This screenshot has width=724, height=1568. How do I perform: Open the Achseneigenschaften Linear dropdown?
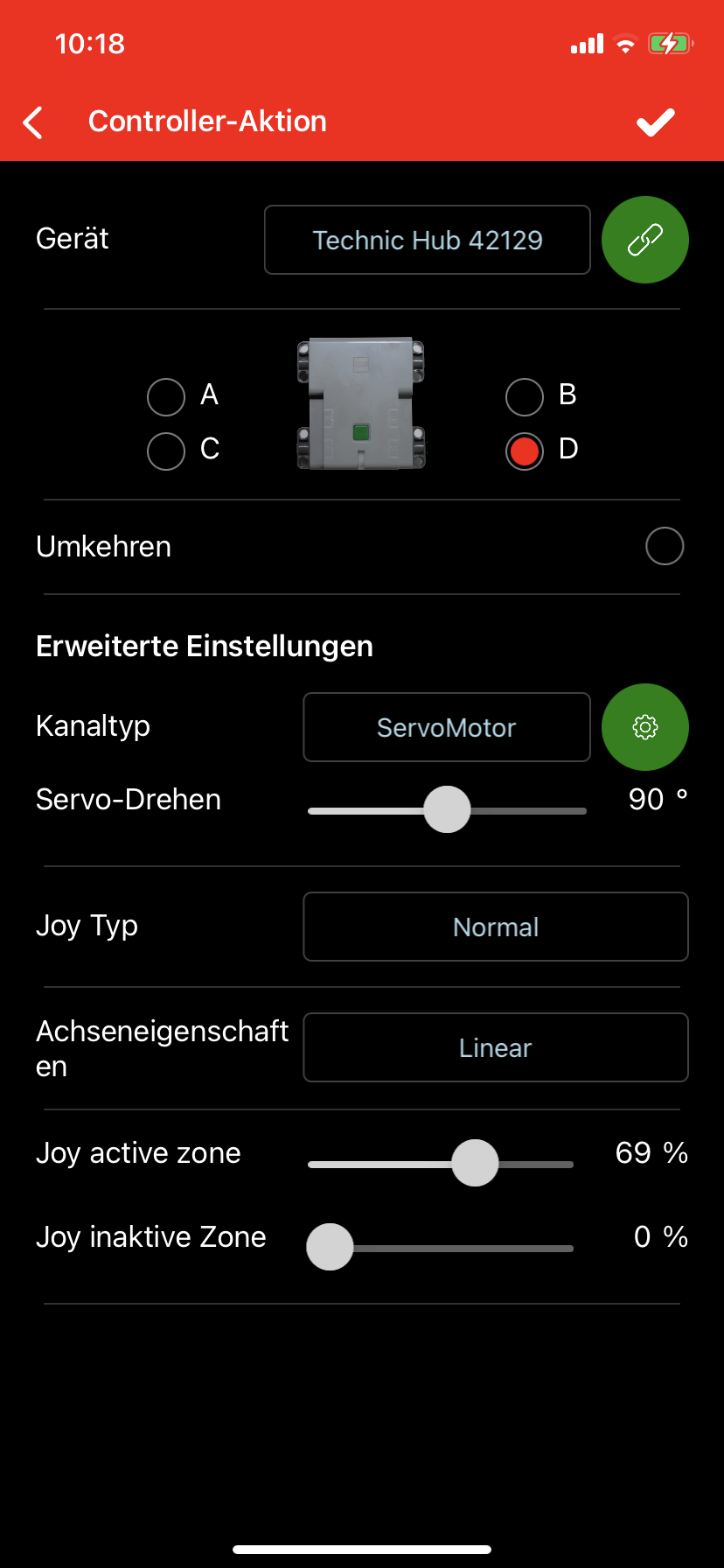coord(496,1047)
